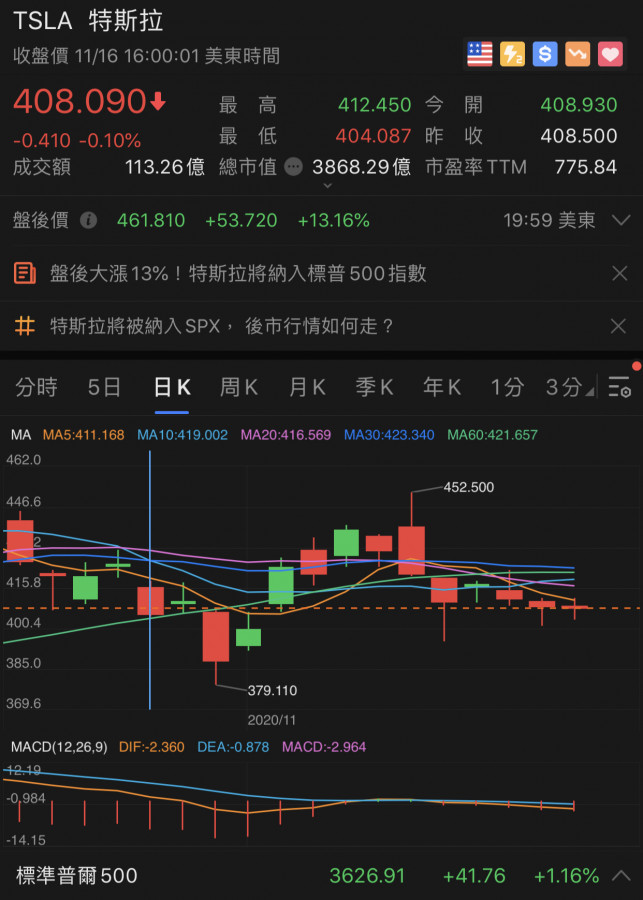This screenshot has width=643, height=900.
Task: Tap the yellow lightning badge icon
Action: [x=512, y=54]
